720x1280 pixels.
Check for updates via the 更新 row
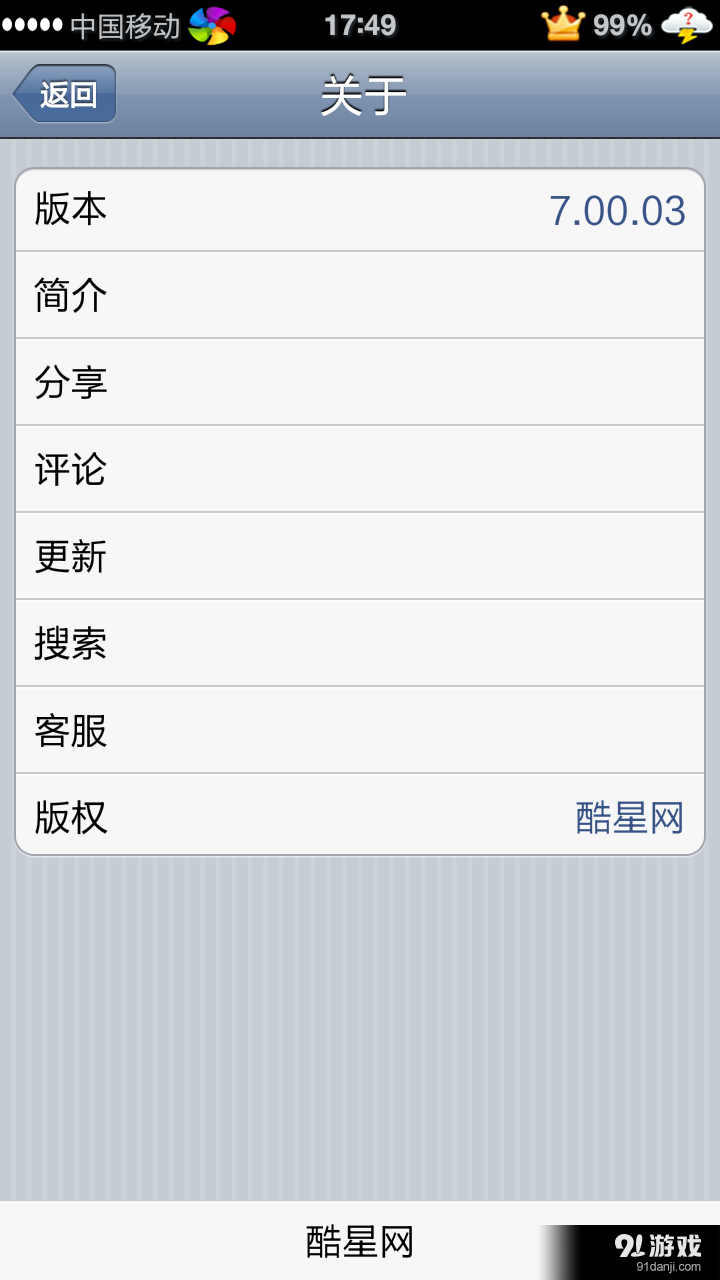click(360, 556)
